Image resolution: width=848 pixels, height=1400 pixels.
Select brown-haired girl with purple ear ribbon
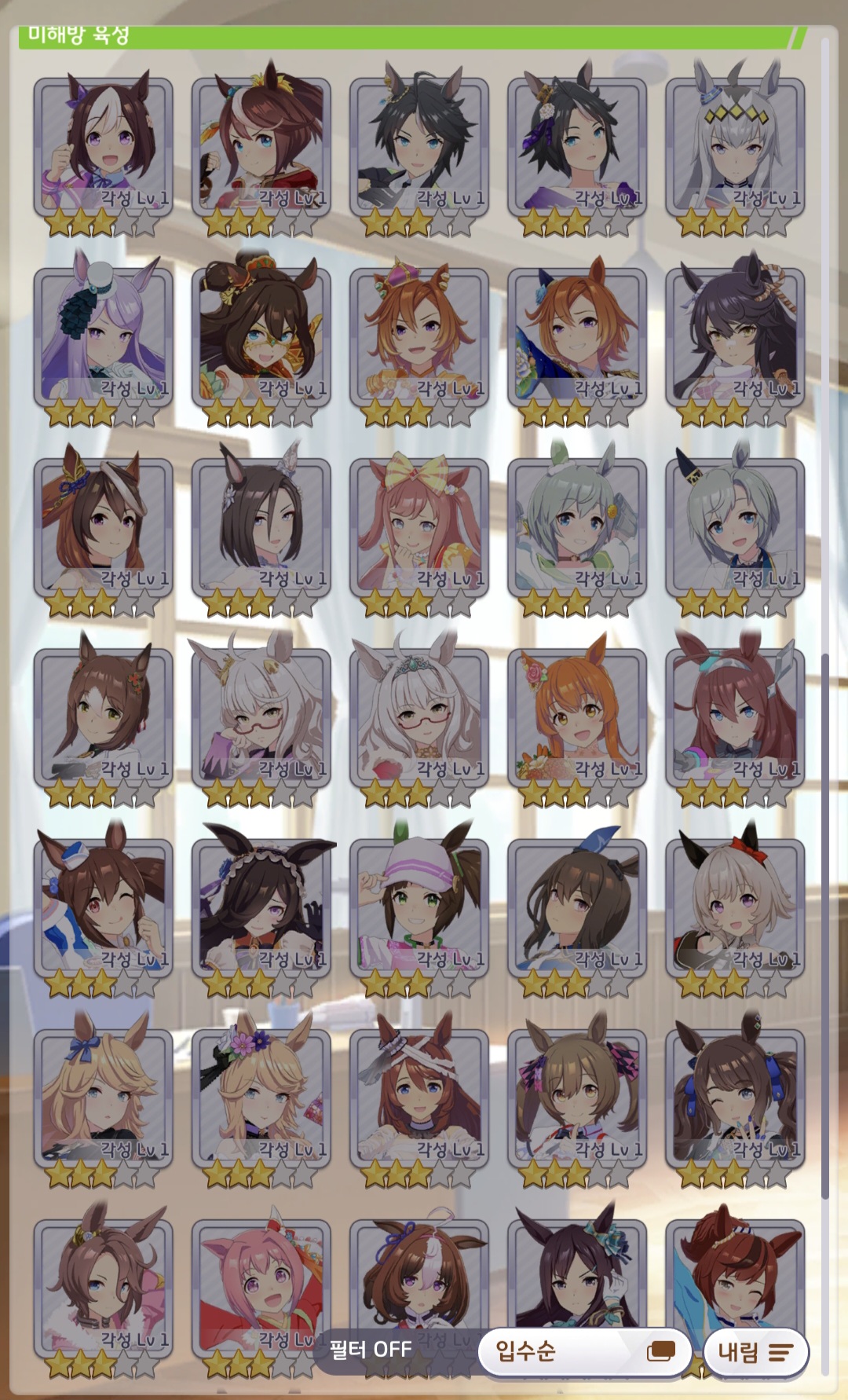pyautogui.click(x=103, y=148)
